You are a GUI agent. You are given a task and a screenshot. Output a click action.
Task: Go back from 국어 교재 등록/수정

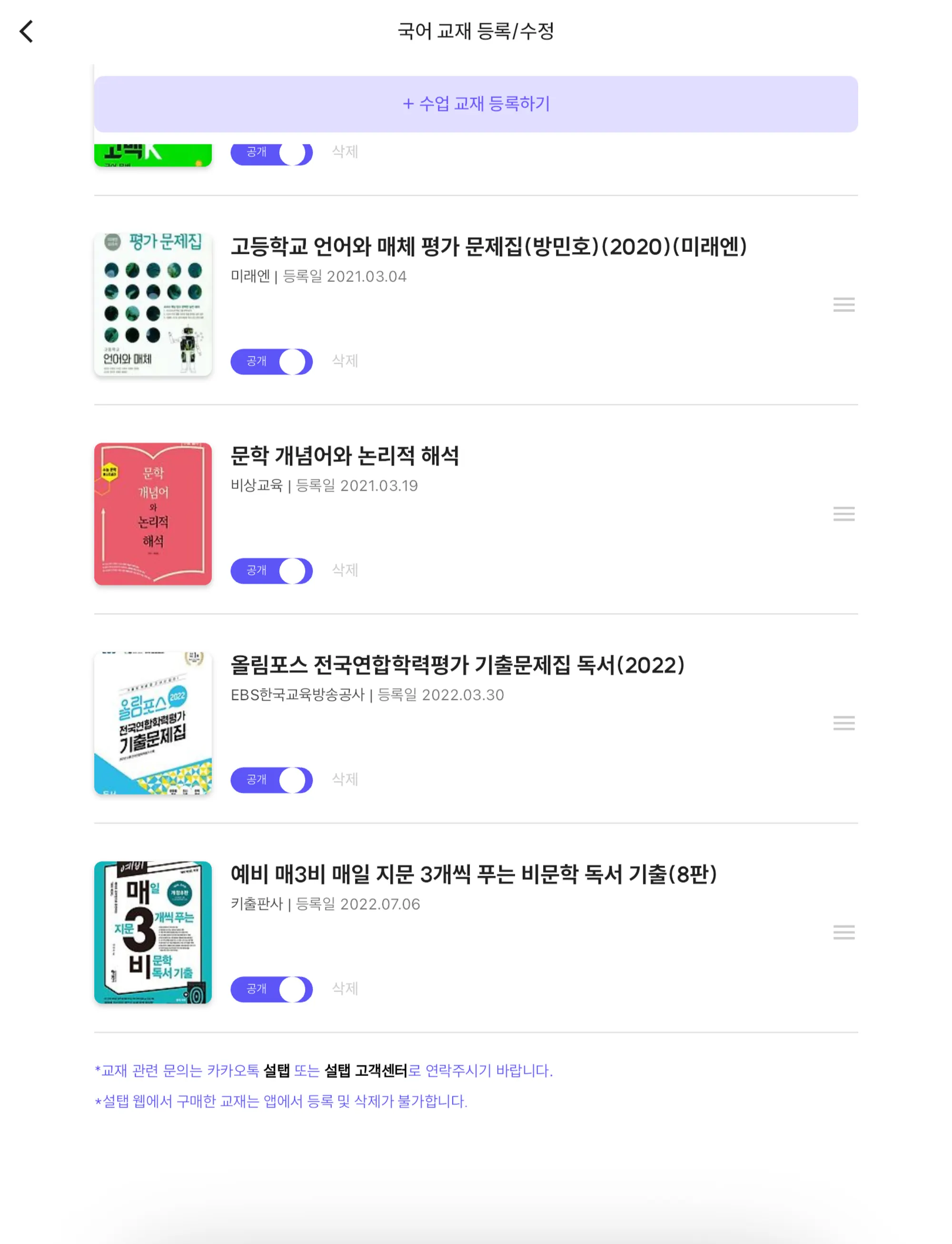pos(27,32)
